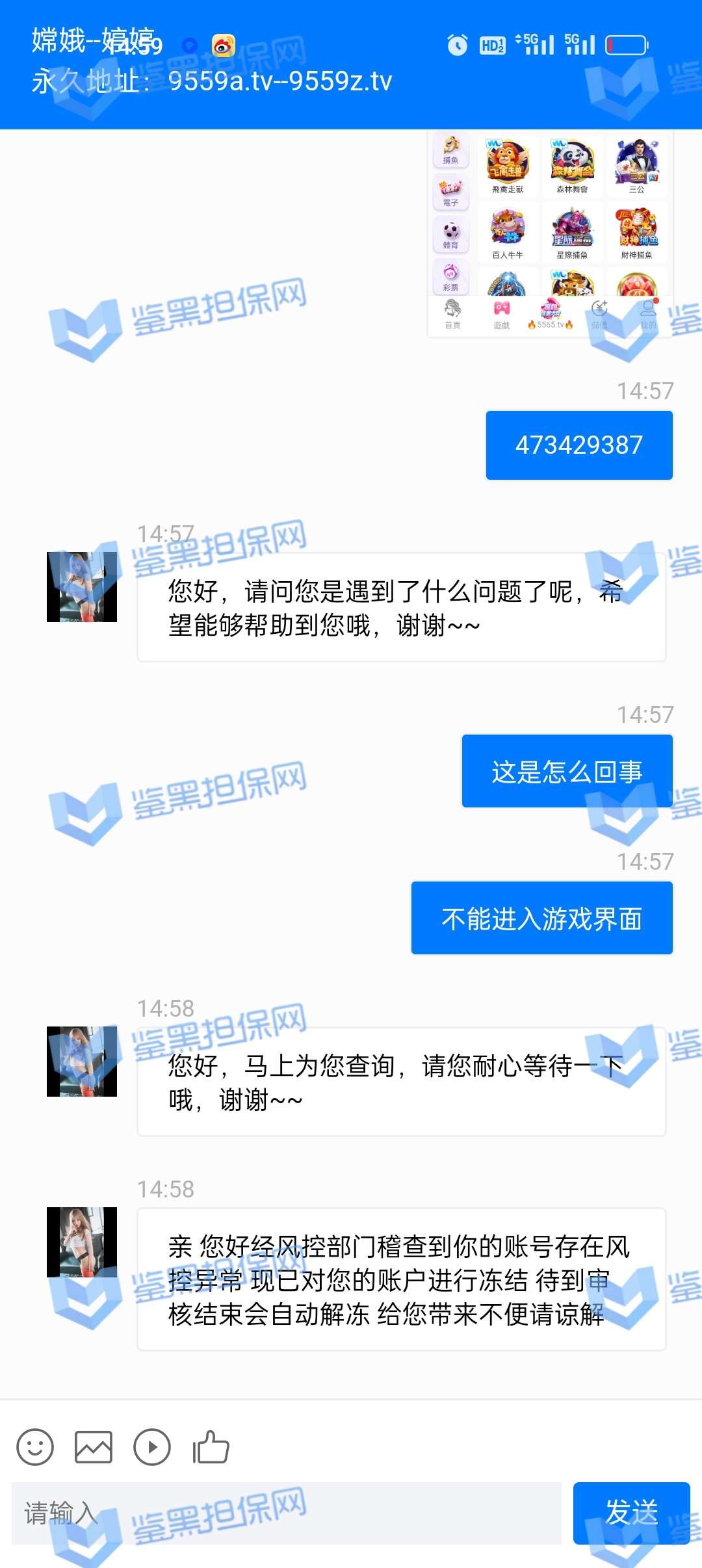Attach a video to the chat
The width and height of the screenshot is (702, 1568).
[152, 1447]
